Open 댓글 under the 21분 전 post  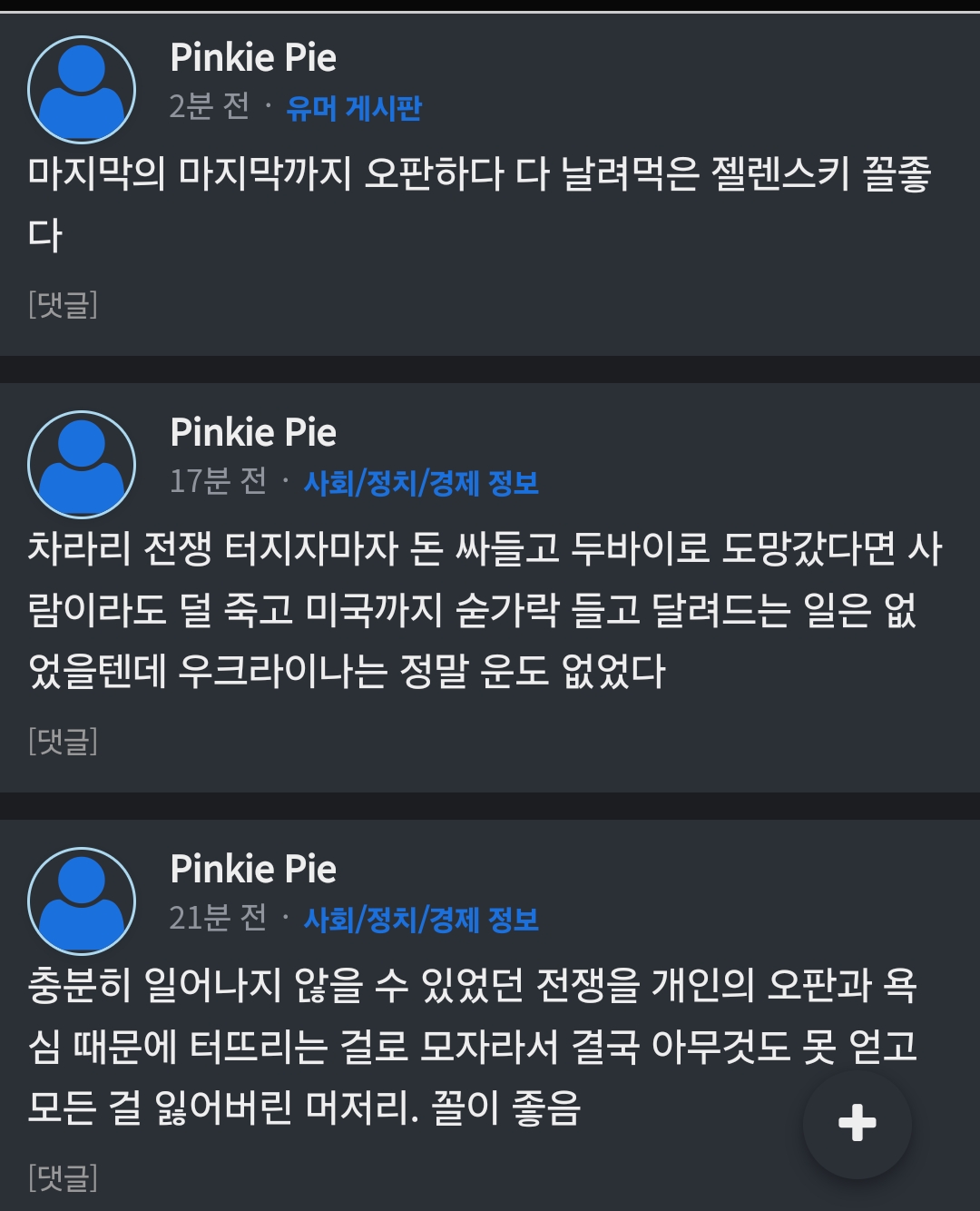pyautogui.click(x=63, y=1177)
